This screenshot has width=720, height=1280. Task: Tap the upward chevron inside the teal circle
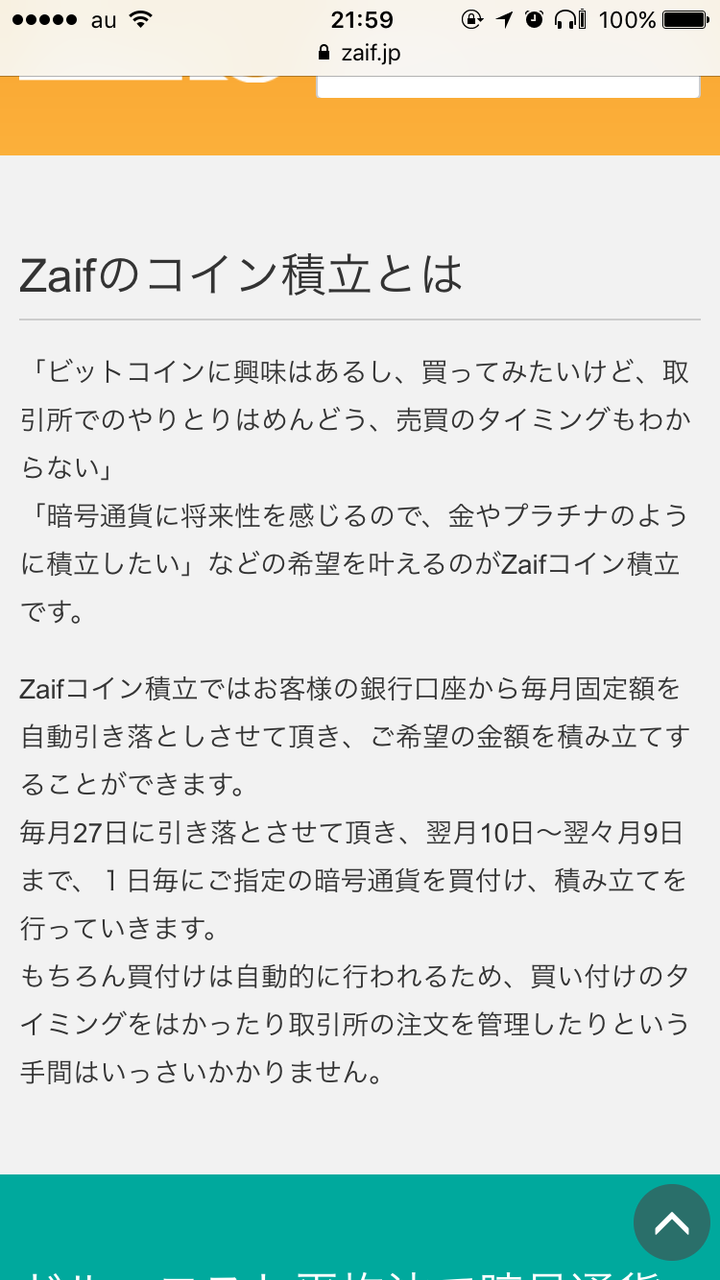672,1222
